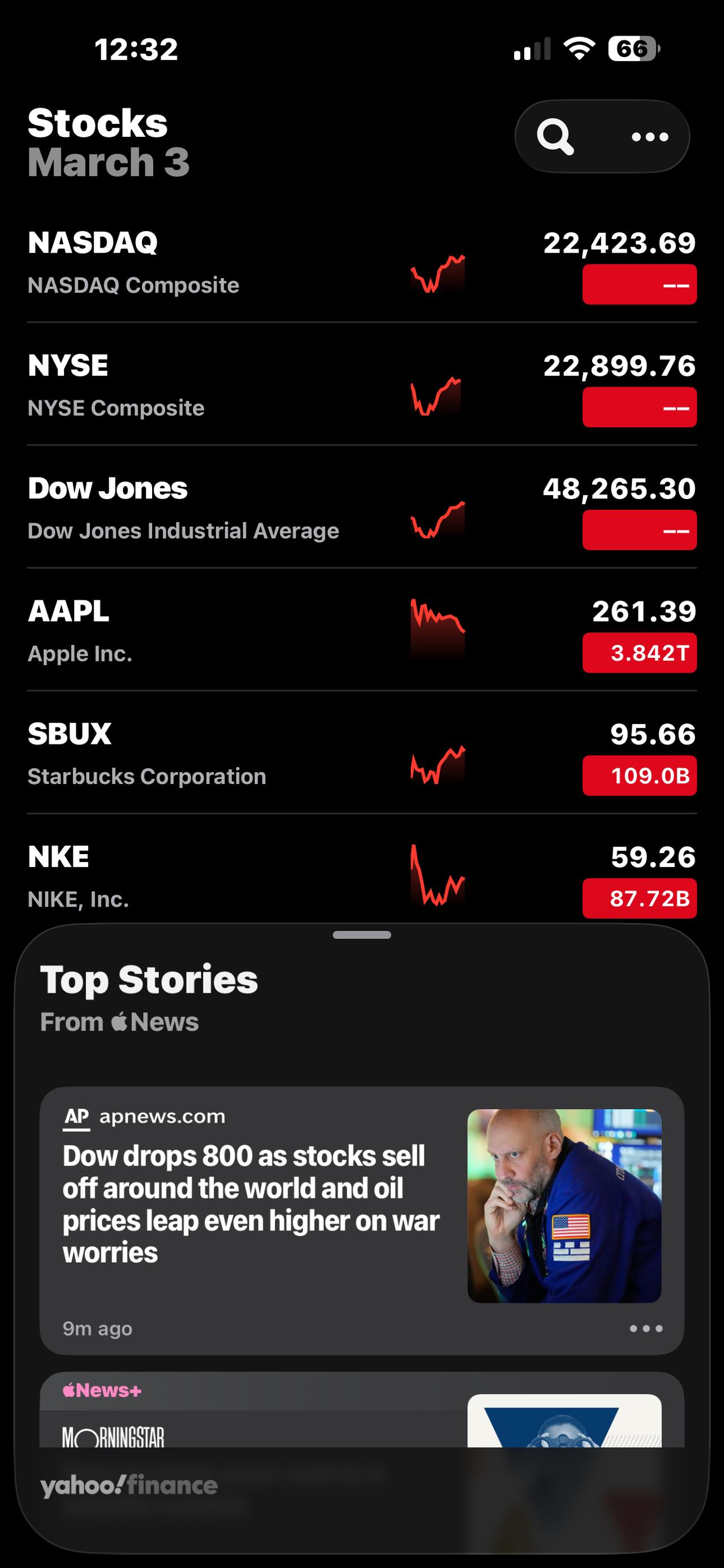Toggle the SBUX change badge display
724x1568 pixels.
click(639, 776)
